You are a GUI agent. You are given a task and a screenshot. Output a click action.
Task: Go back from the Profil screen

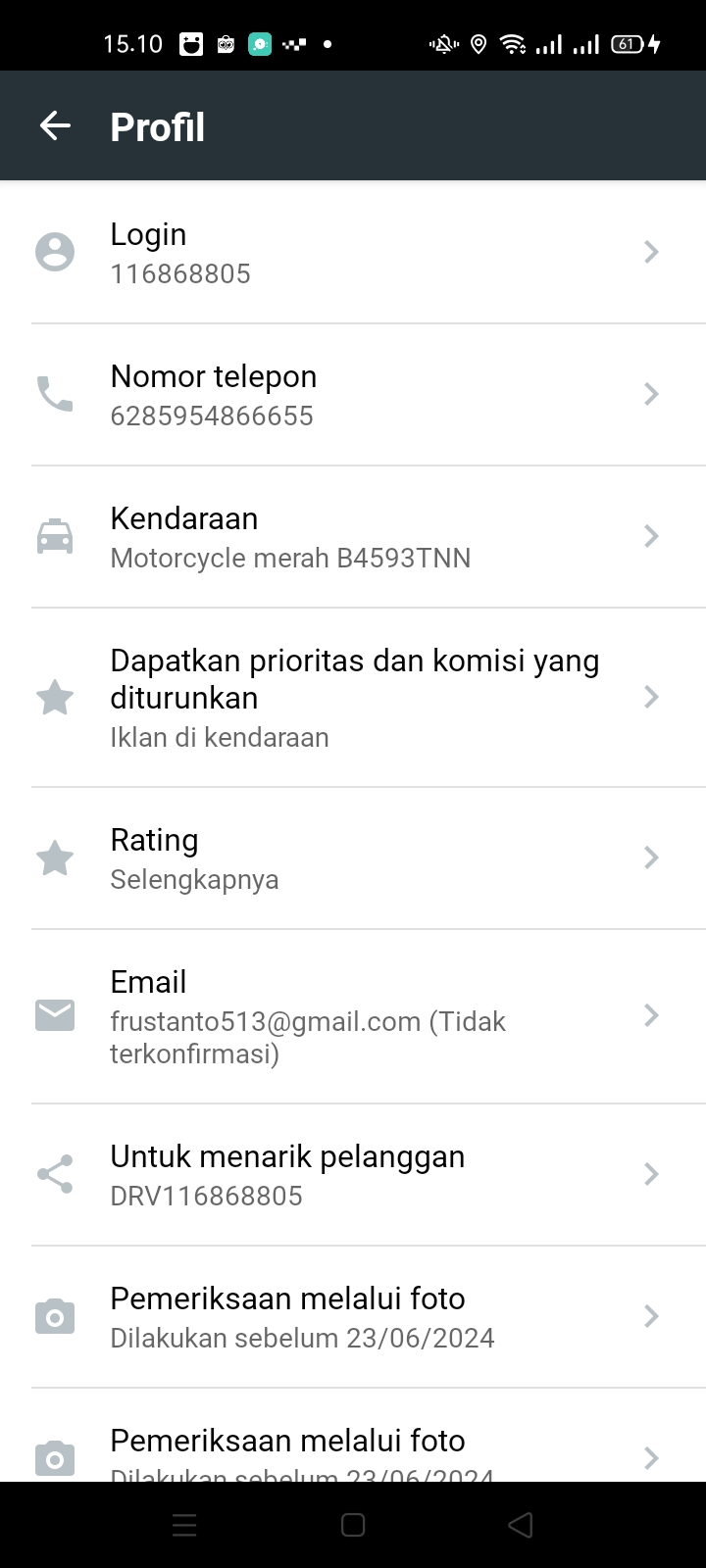click(x=55, y=125)
